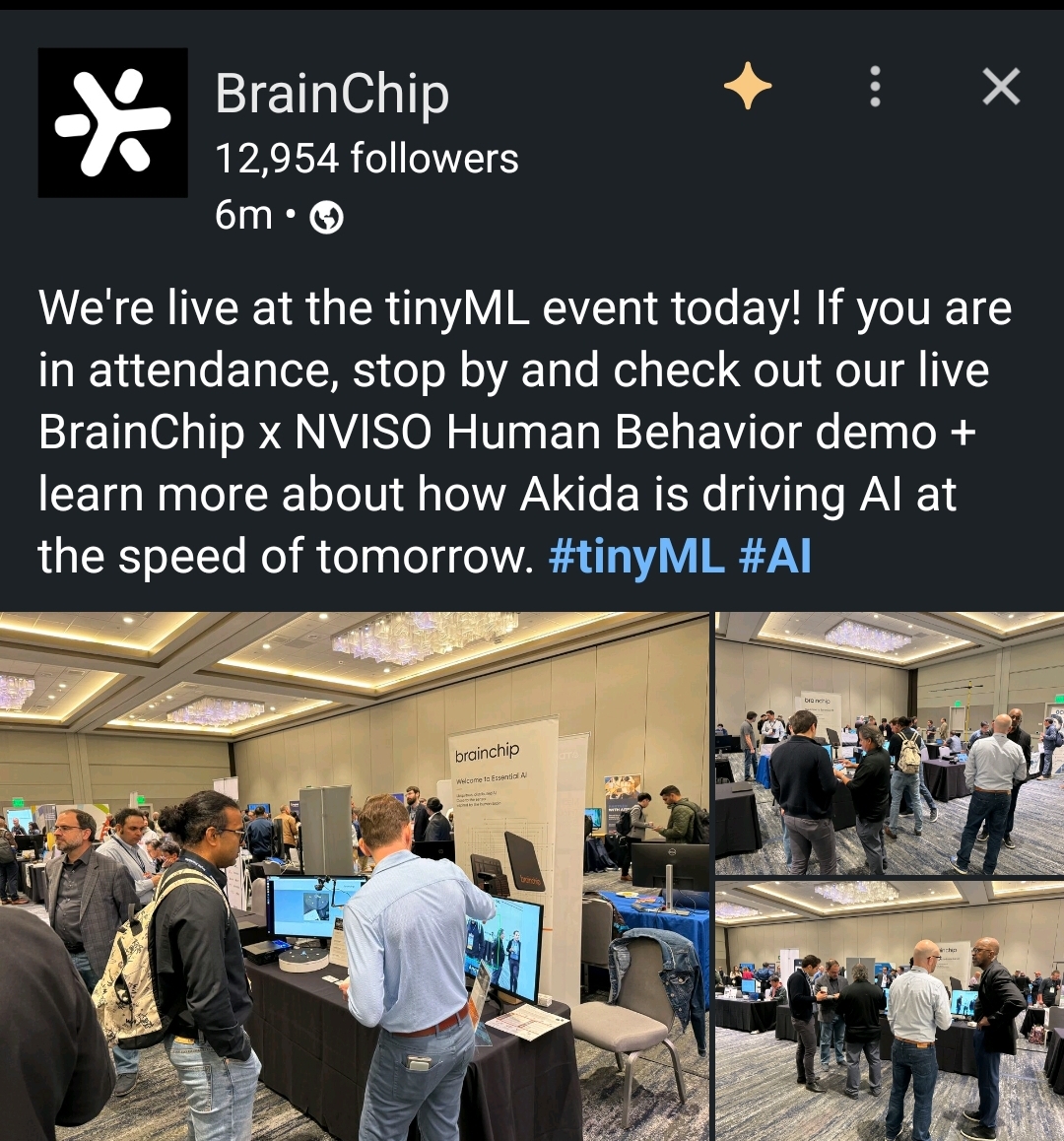Open the bottom-right attendees photo
Screen dimensions: 1064x1141
[890, 1010]
